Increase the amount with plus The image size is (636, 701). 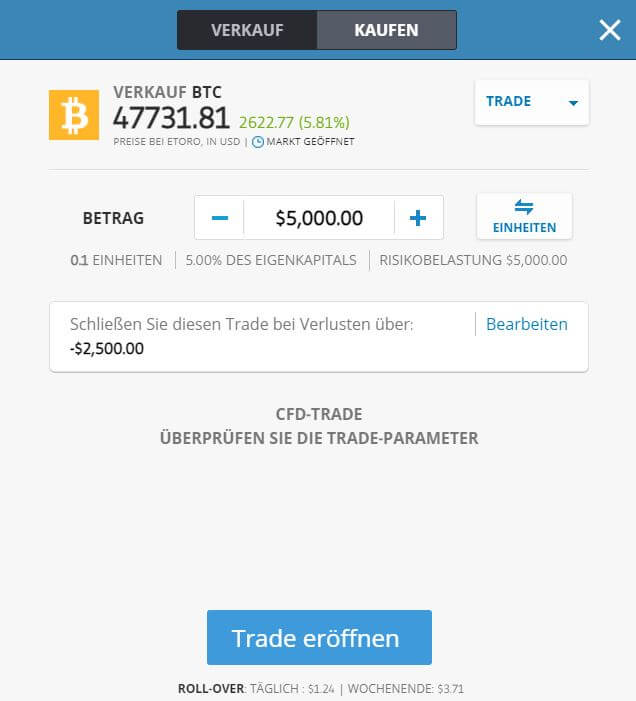tap(418, 217)
